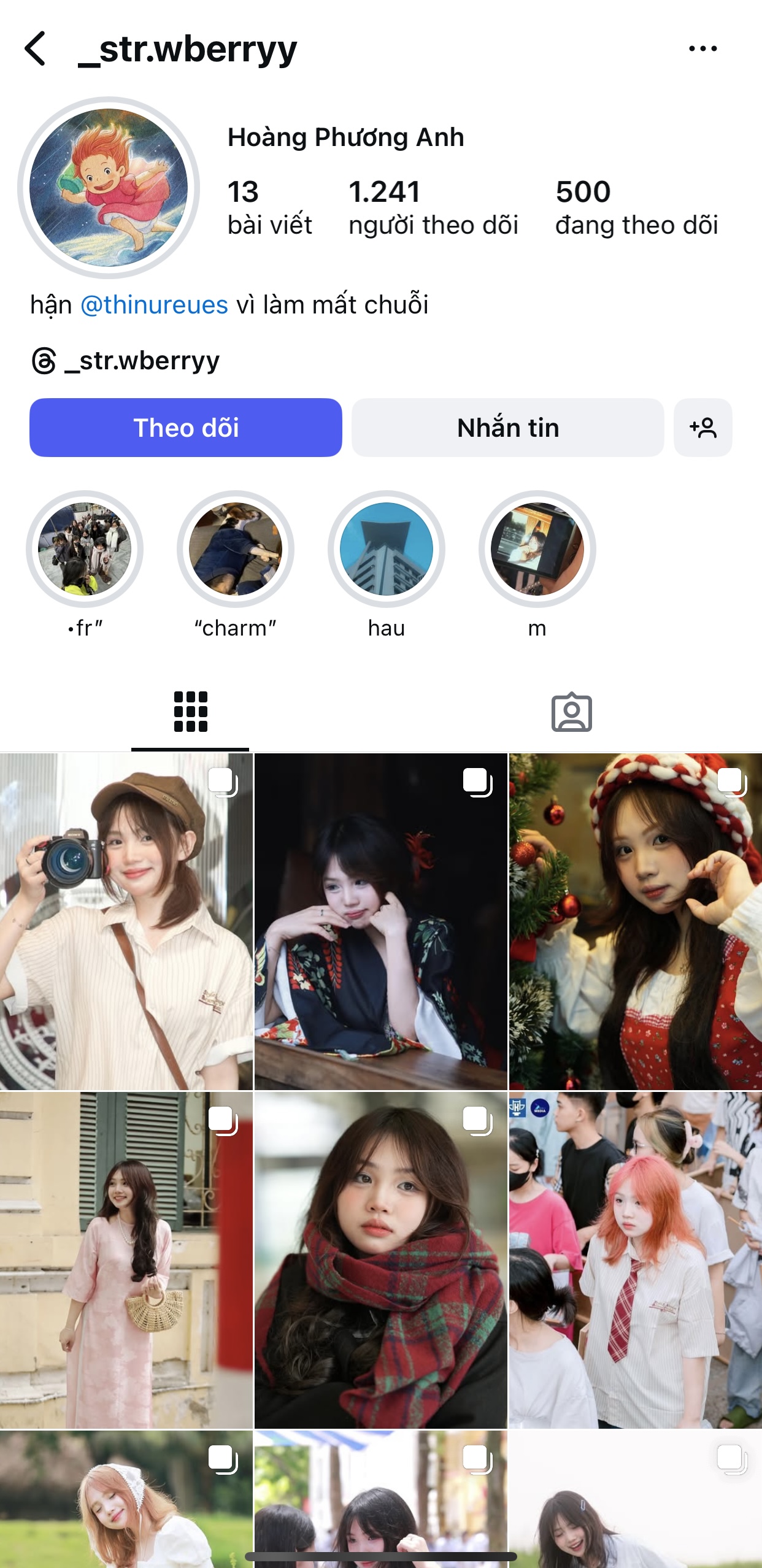Open the post with the black floral kimono

coord(380,921)
